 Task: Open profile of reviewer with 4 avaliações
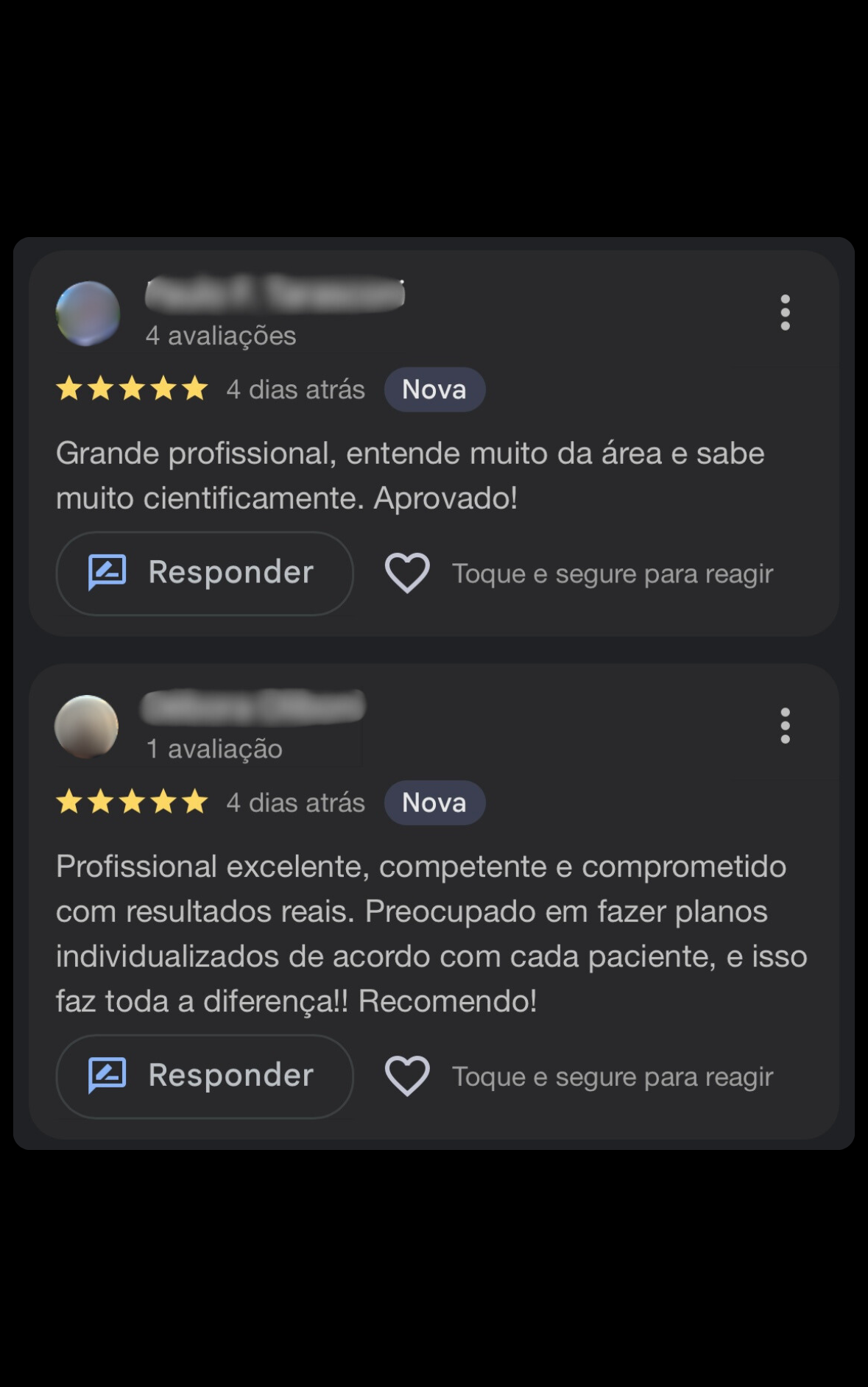click(x=88, y=314)
